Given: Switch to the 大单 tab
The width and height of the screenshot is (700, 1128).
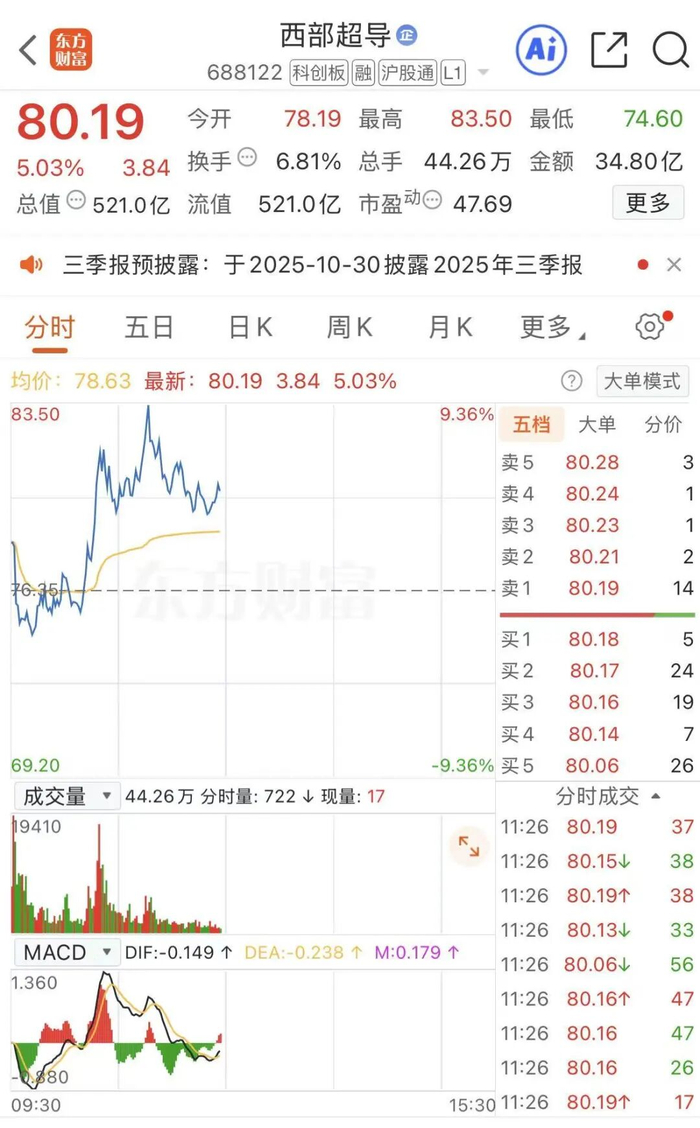Looking at the screenshot, I should (x=597, y=425).
